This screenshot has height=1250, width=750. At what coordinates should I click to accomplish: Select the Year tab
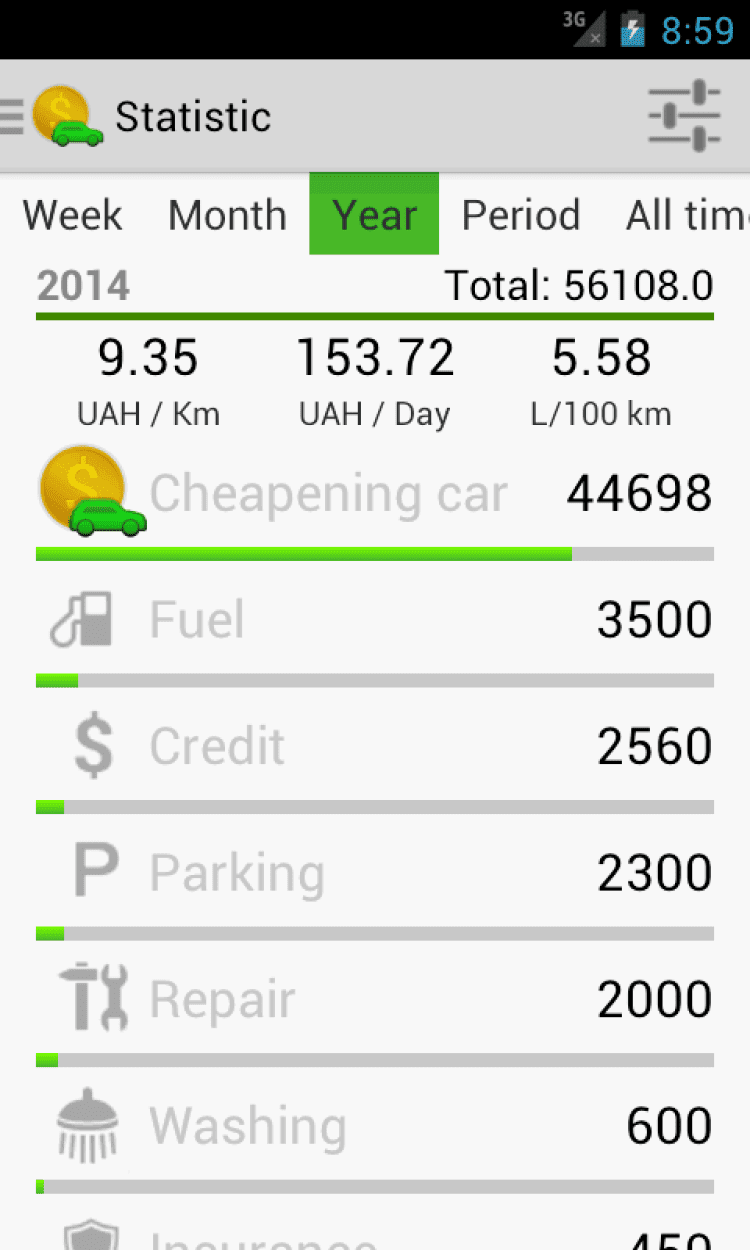click(x=374, y=214)
